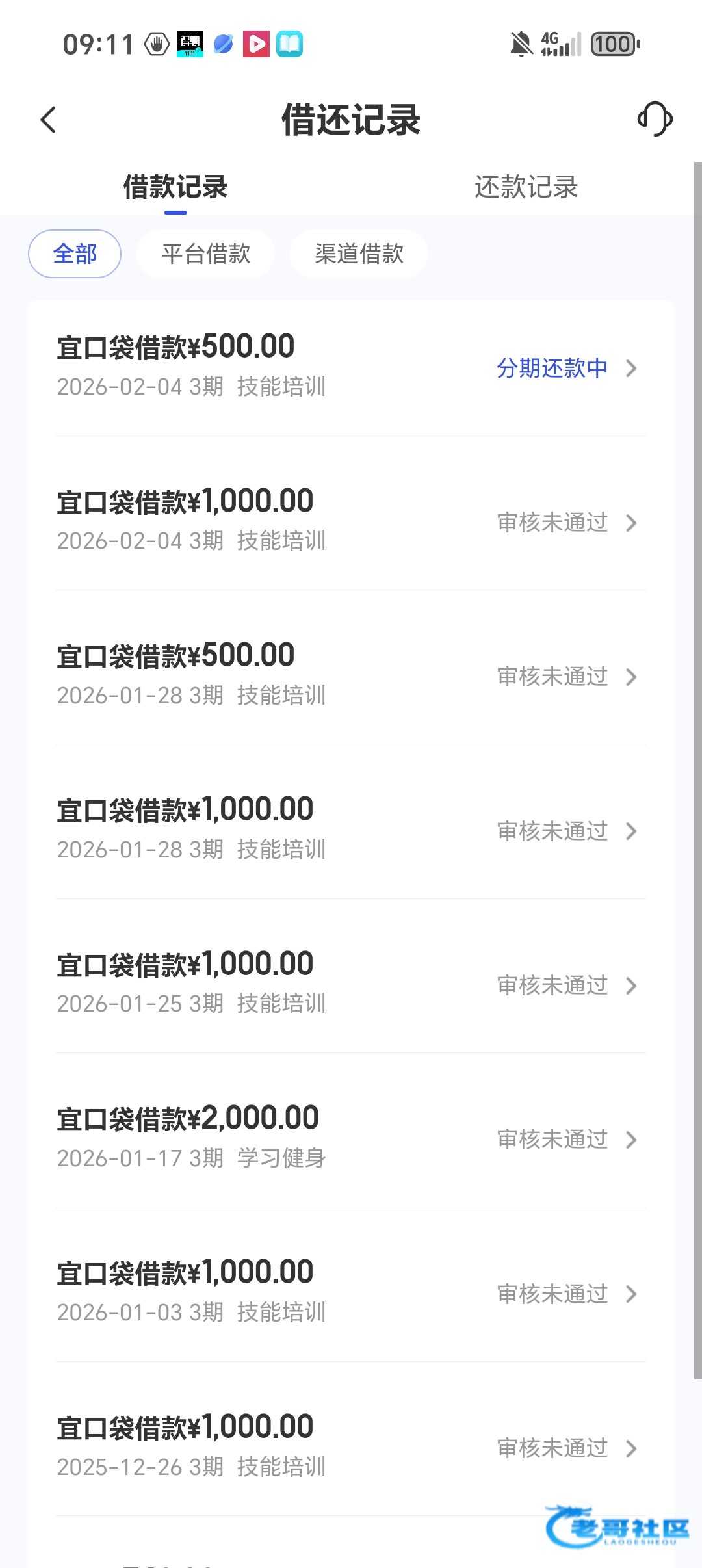
Task: Switch to the 还款记录 tab
Action: click(x=526, y=187)
